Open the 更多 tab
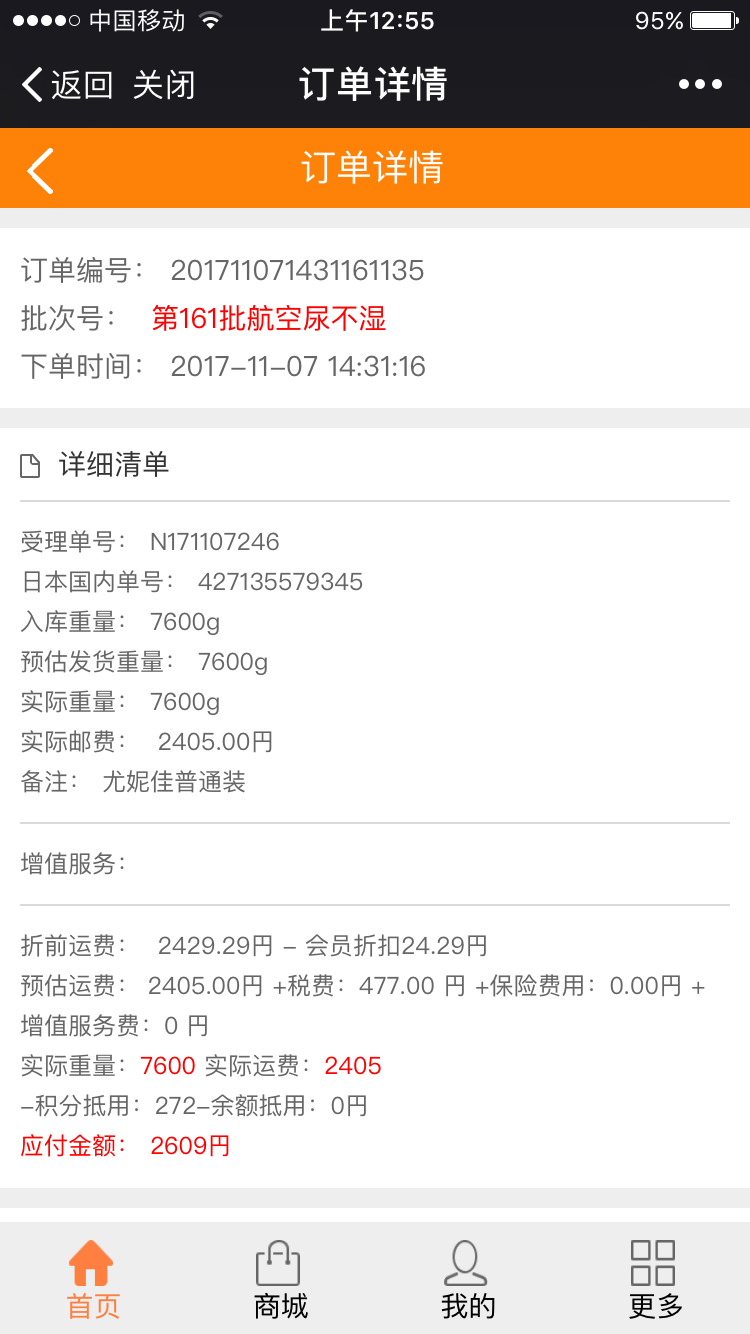Image resolution: width=750 pixels, height=1334 pixels. point(654,1279)
